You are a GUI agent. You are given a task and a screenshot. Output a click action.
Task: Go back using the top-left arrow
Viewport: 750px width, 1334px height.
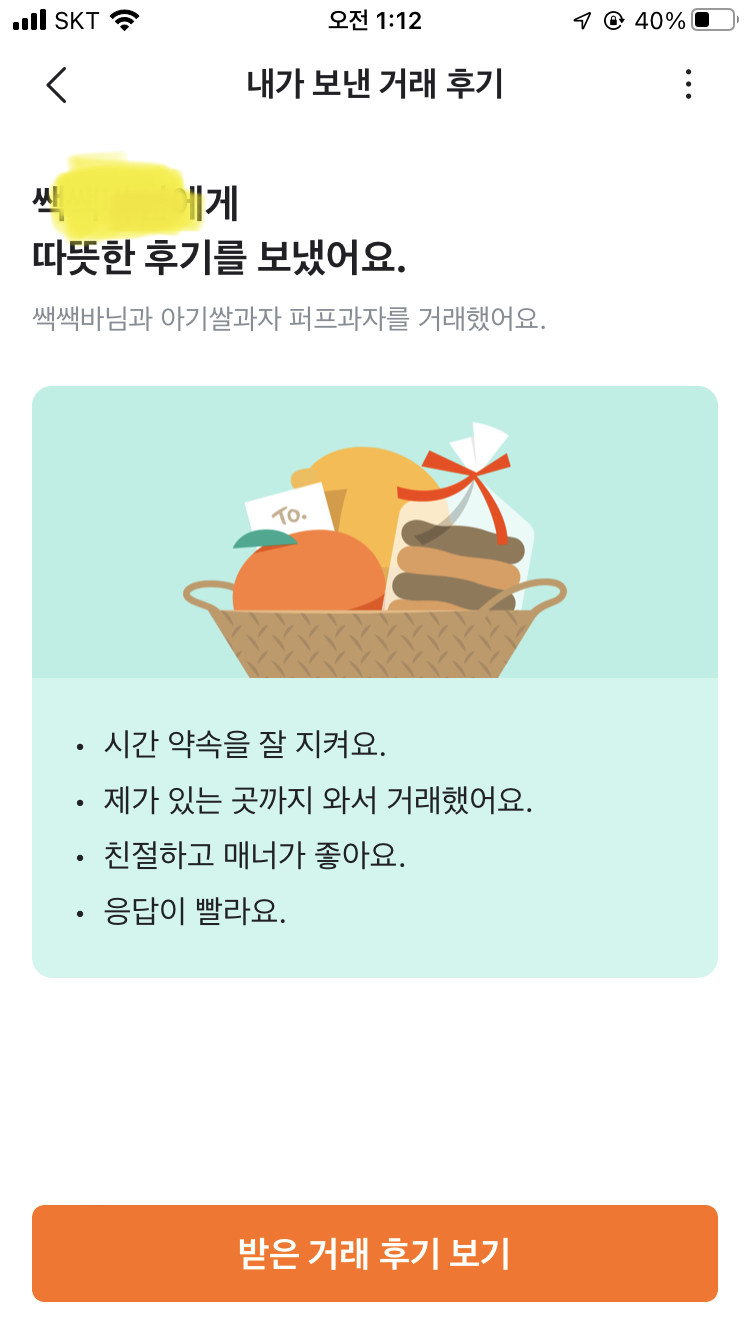tap(57, 85)
